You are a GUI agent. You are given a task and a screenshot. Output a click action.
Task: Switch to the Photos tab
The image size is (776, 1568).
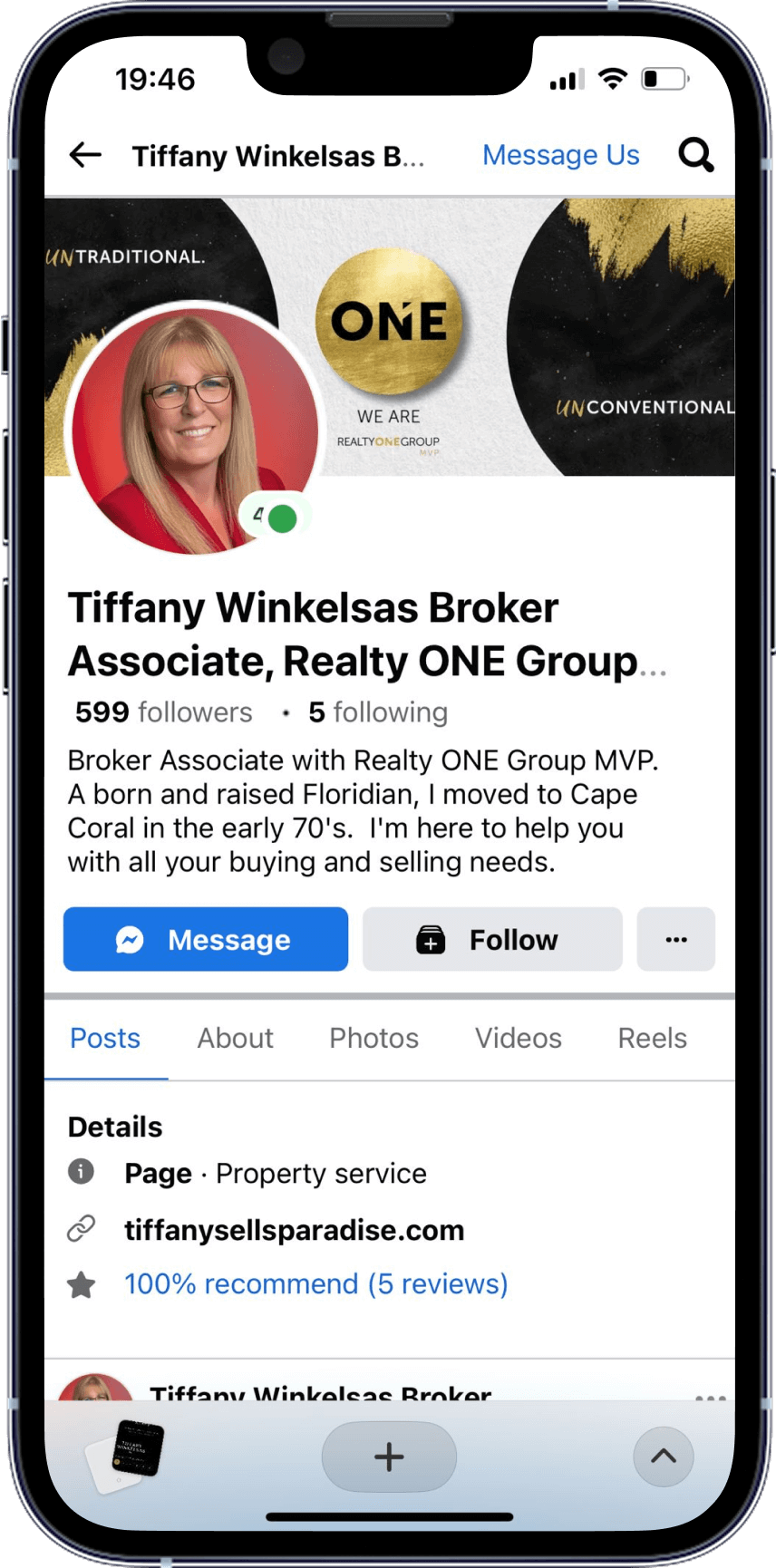click(373, 1038)
